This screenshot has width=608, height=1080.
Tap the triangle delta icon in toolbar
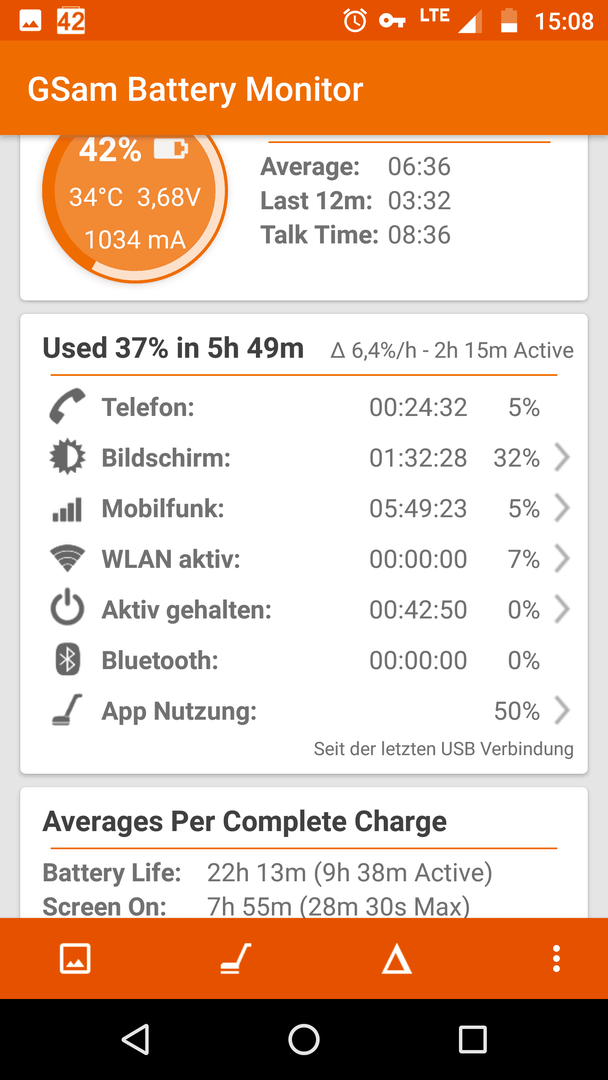tap(397, 959)
